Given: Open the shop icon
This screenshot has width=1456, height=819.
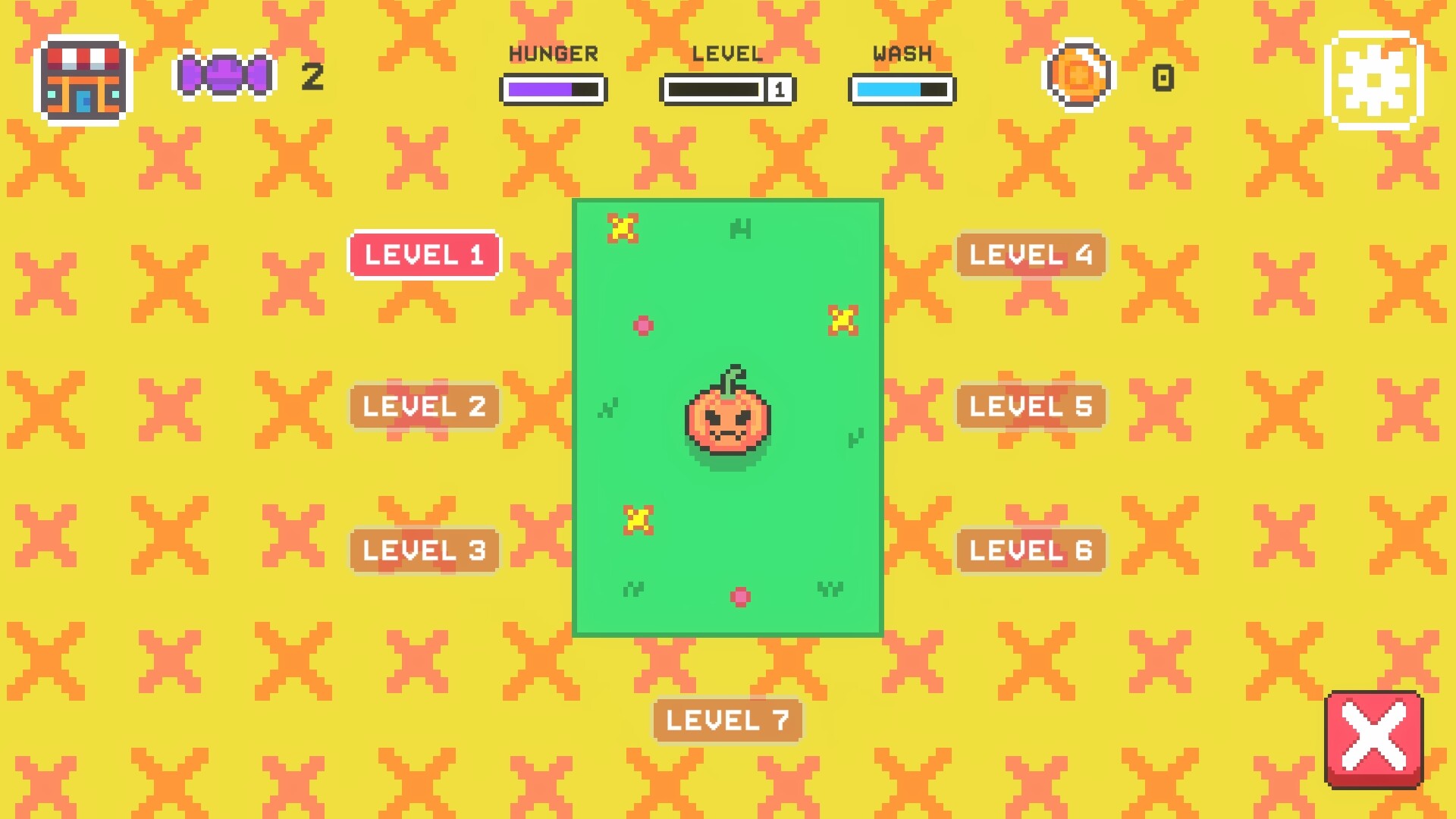Looking at the screenshot, I should [x=83, y=80].
